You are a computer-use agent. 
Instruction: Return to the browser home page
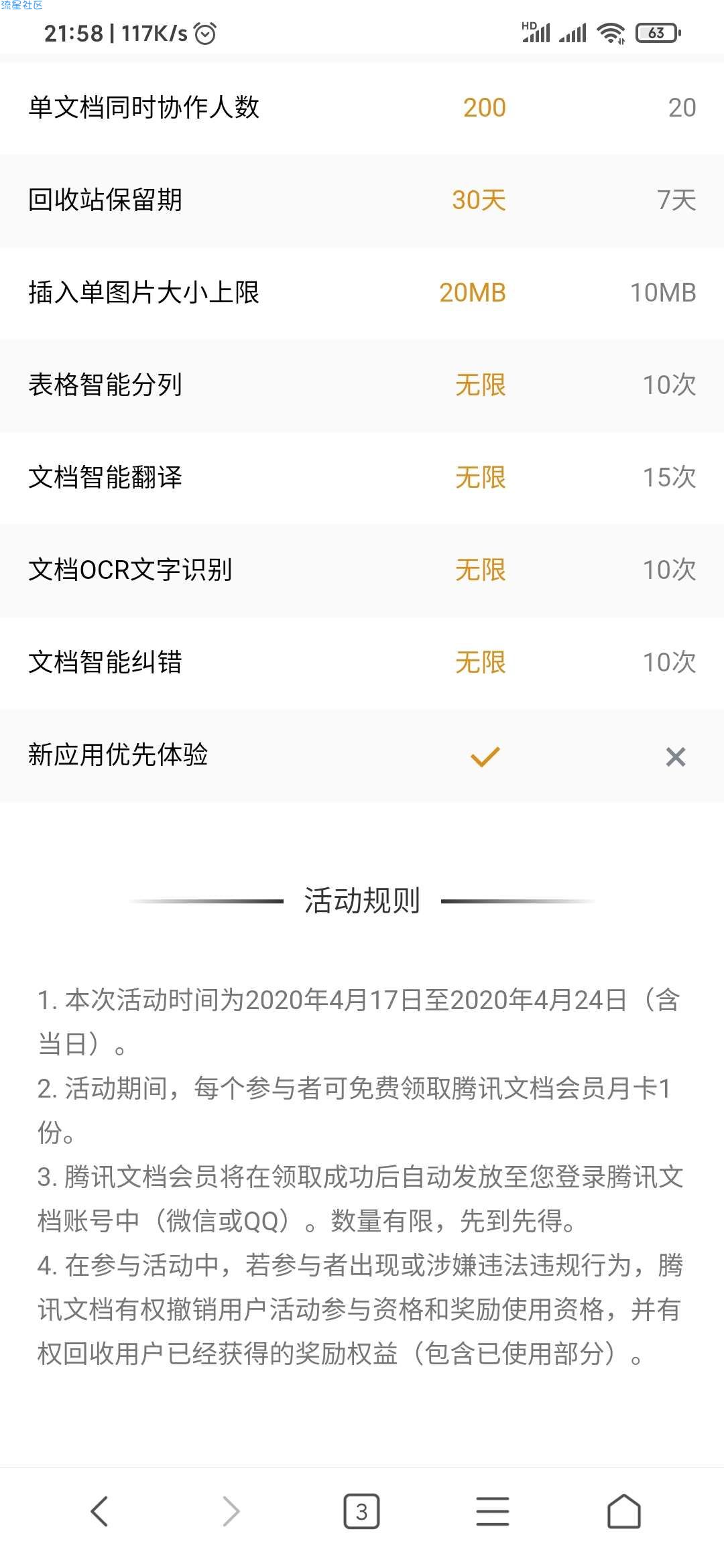pos(623,1511)
